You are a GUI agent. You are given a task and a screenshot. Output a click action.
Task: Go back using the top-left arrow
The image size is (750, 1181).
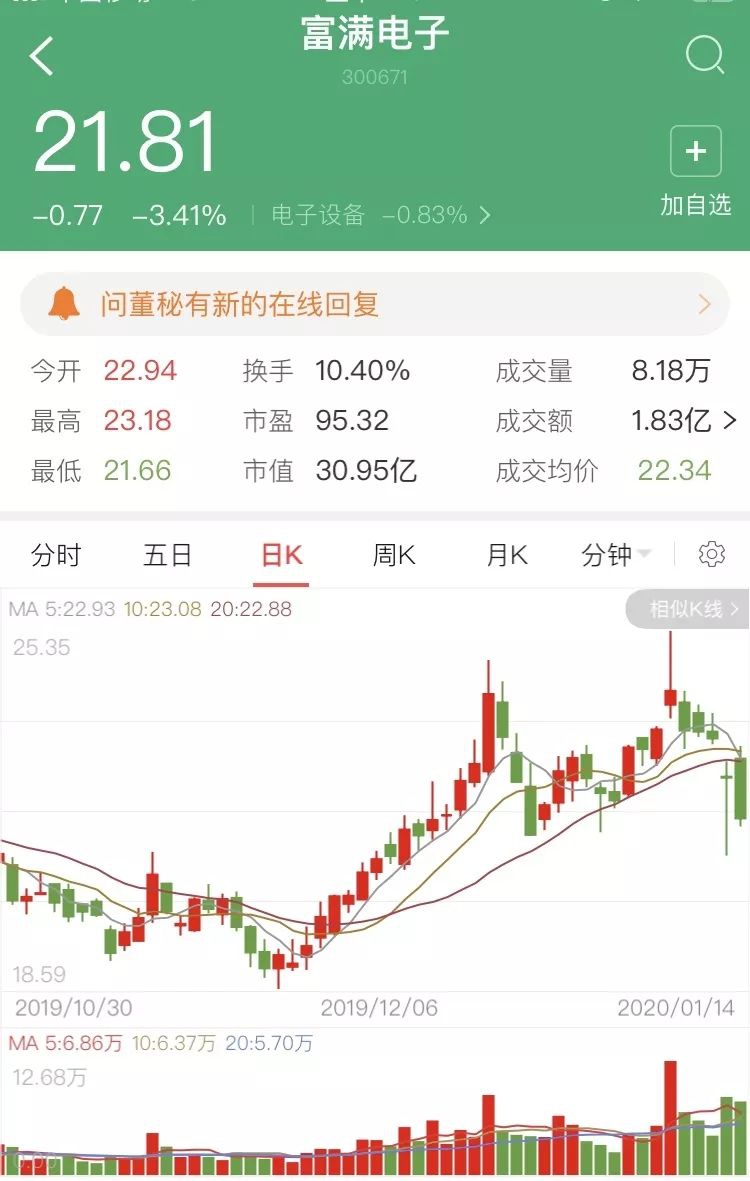(x=42, y=57)
